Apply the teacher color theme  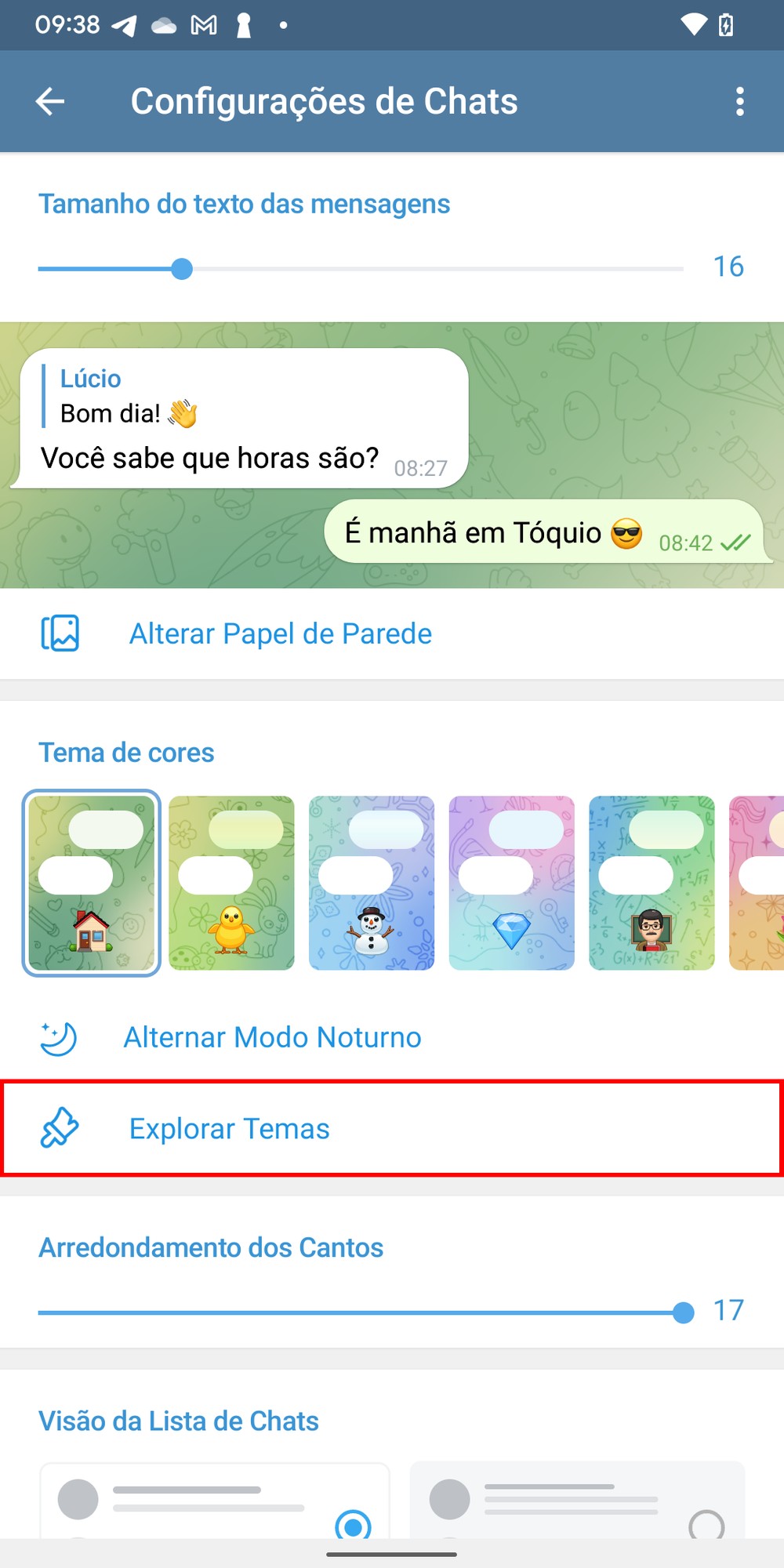click(652, 883)
